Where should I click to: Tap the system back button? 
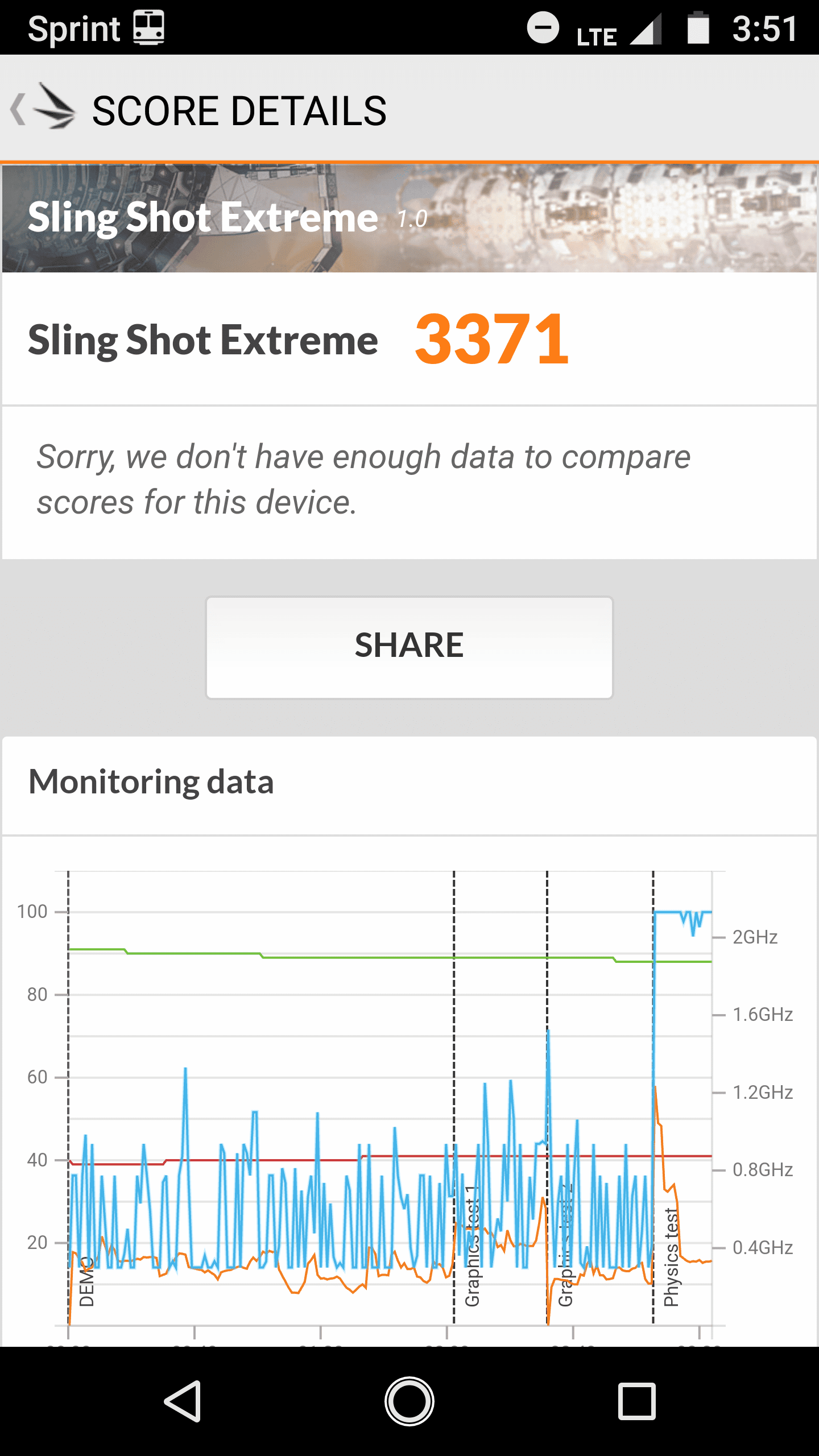[x=183, y=1401]
